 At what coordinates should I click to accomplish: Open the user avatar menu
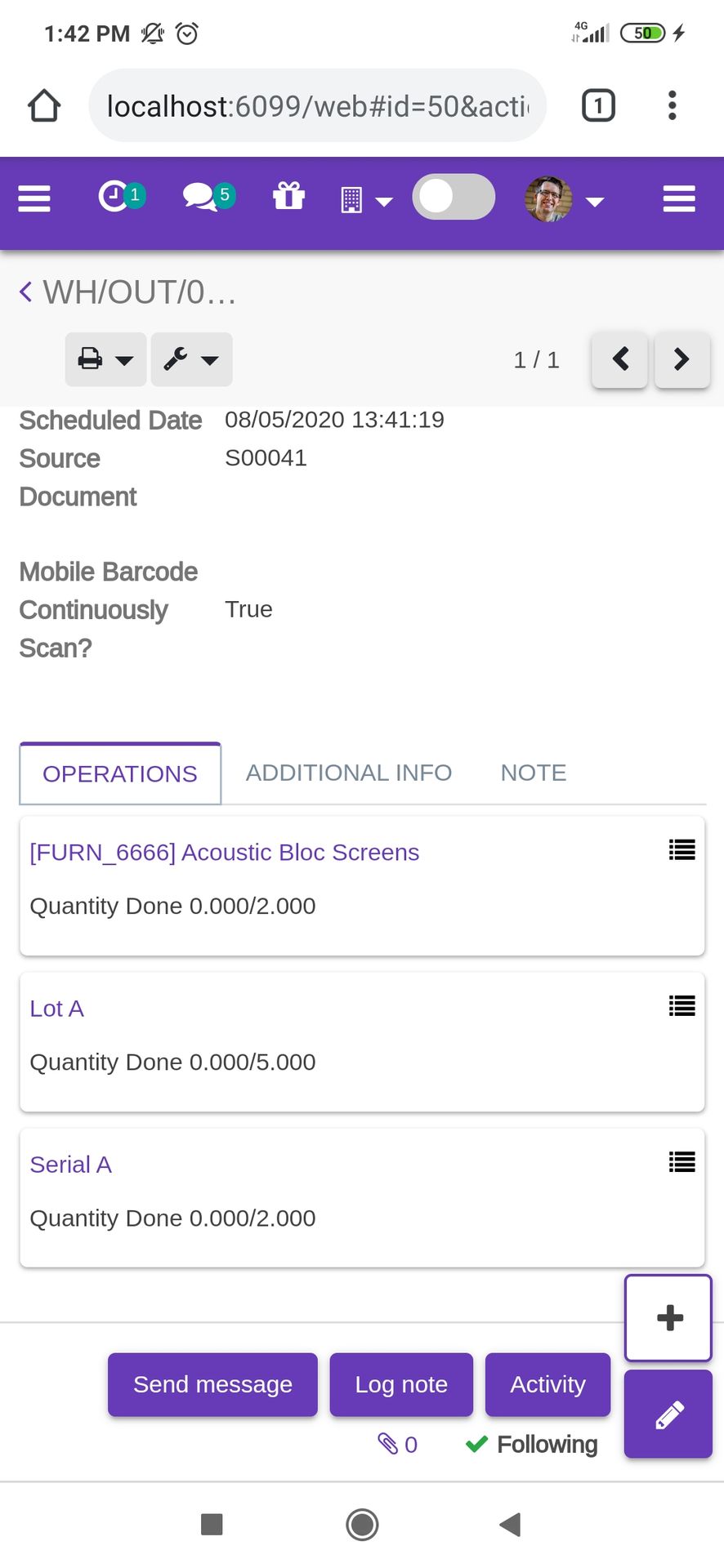565,199
